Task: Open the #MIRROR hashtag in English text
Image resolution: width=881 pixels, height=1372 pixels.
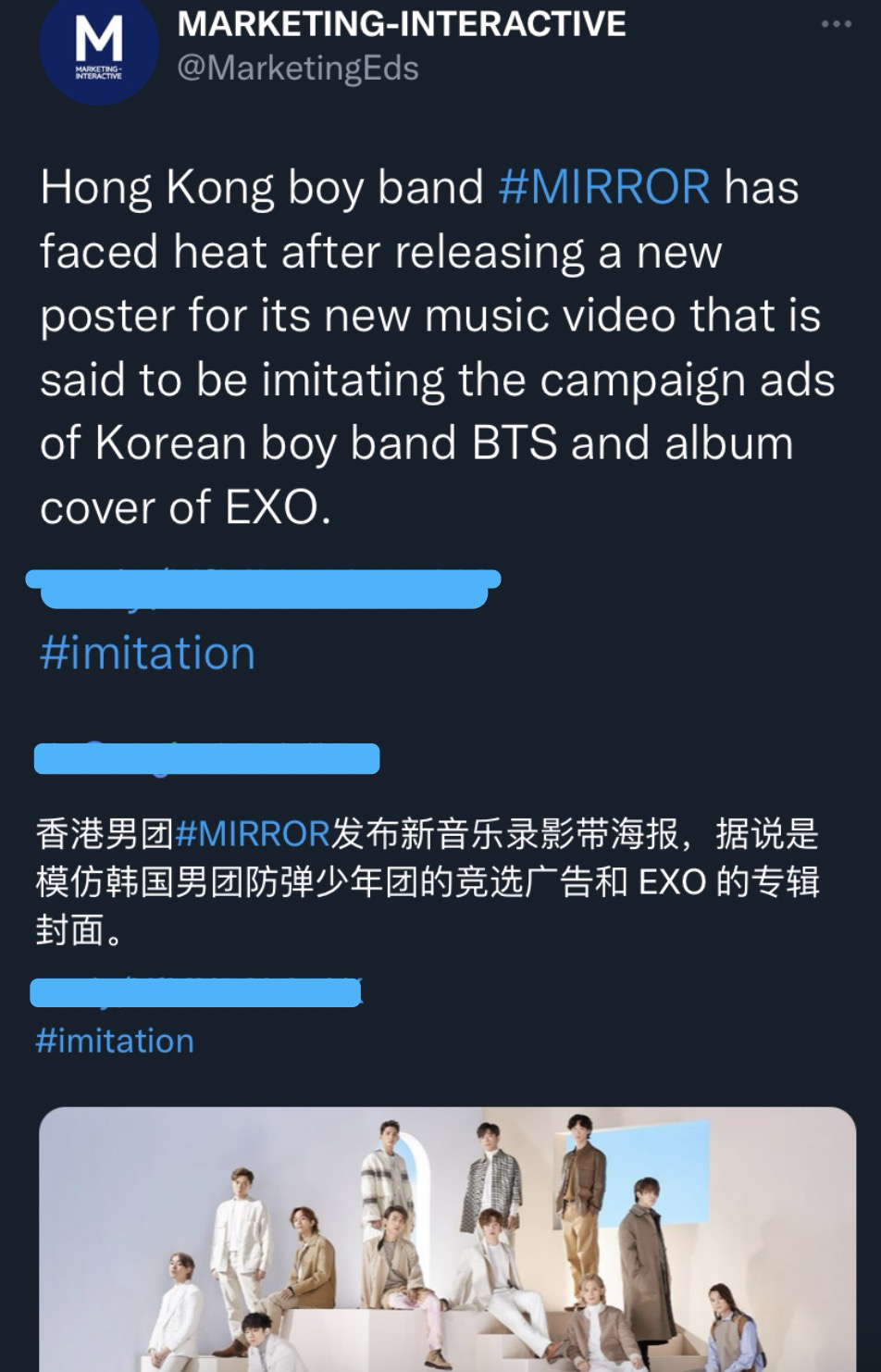Action: [604, 187]
